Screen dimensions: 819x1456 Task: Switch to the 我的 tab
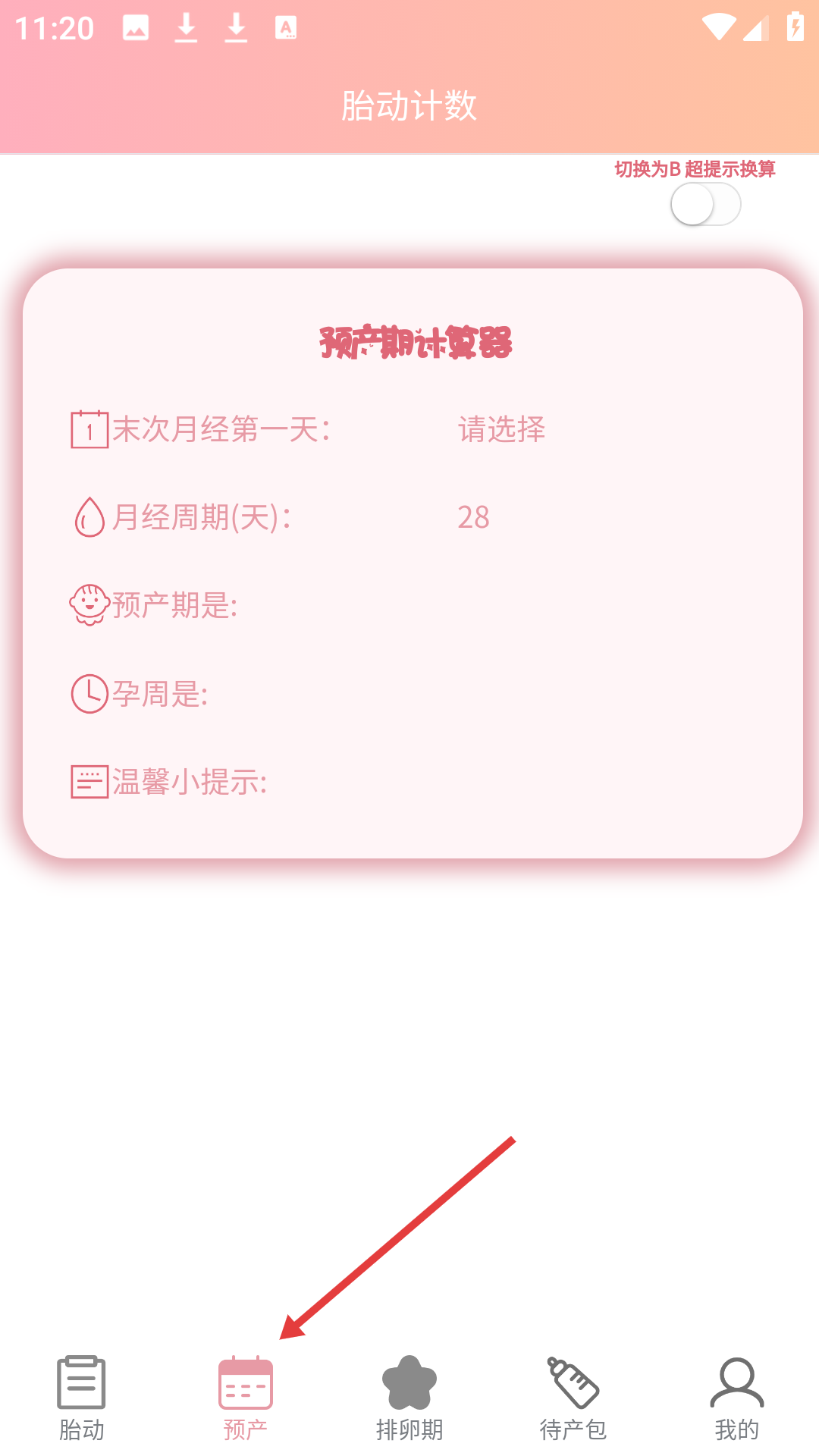coord(737,1399)
